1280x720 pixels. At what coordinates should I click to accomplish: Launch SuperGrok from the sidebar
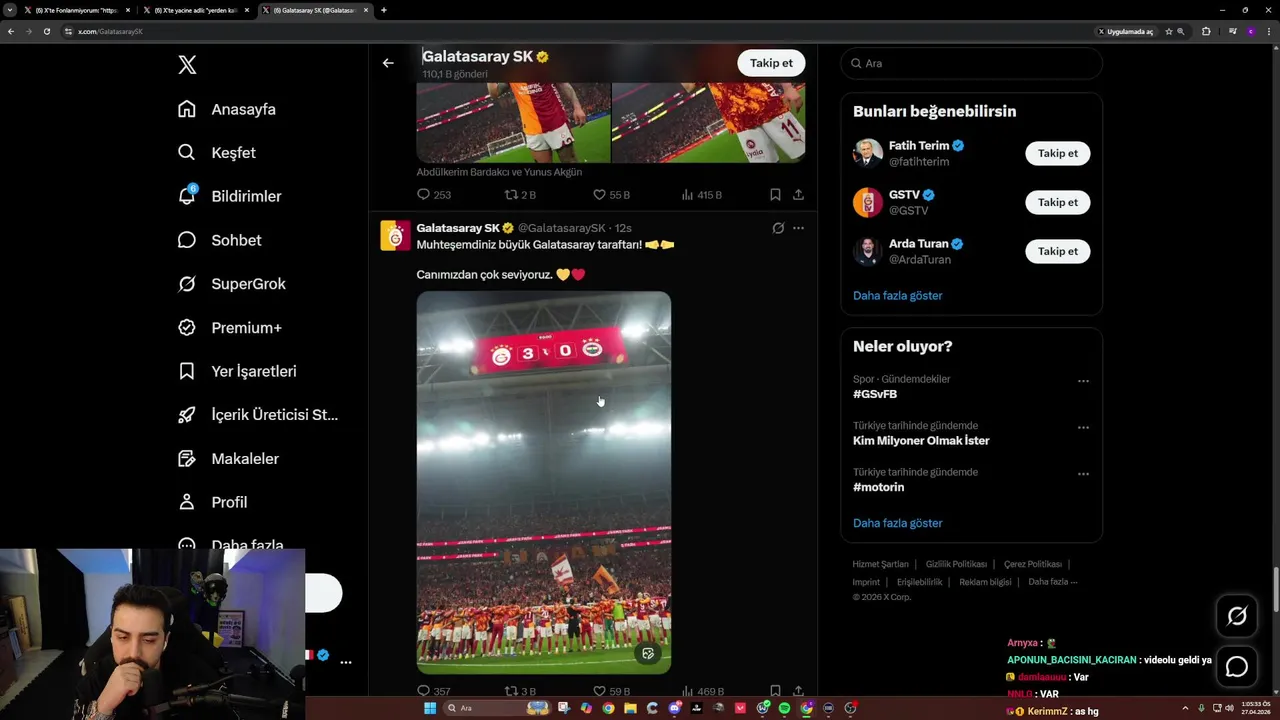click(248, 284)
